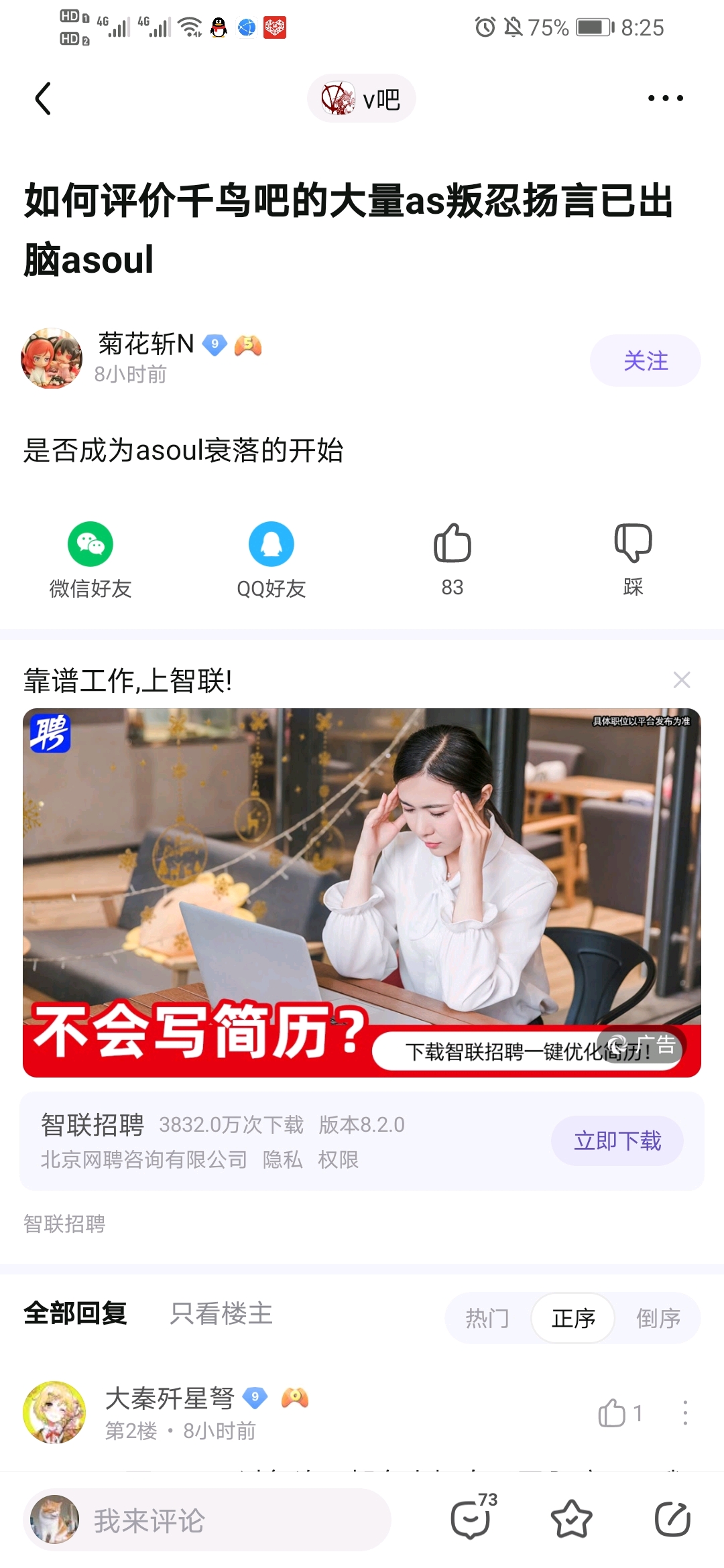Switch to 只看楼主 replies
The width and height of the screenshot is (724, 1568).
click(221, 1313)
